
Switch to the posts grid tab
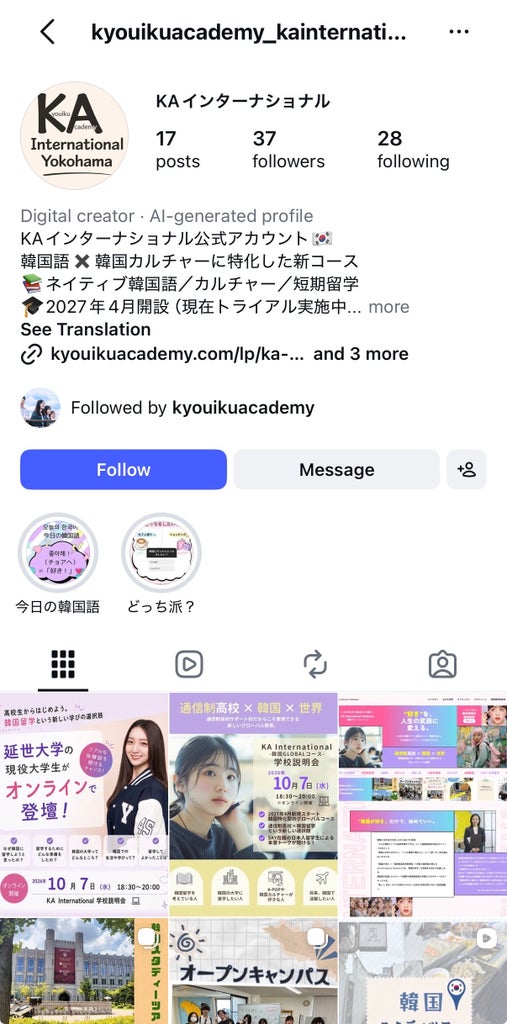click(63, 665)
